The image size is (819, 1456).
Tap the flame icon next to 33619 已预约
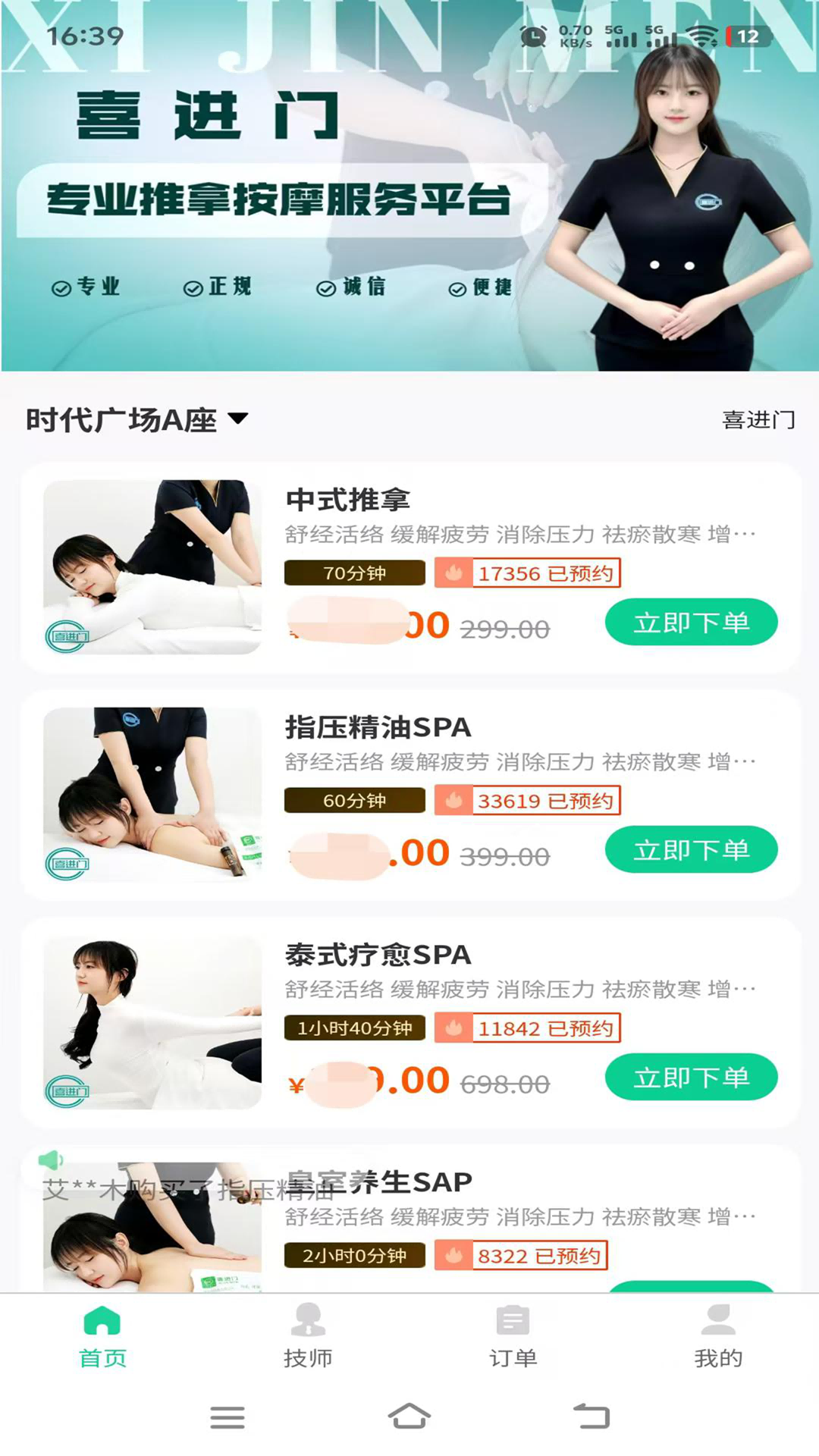point(454,801)
